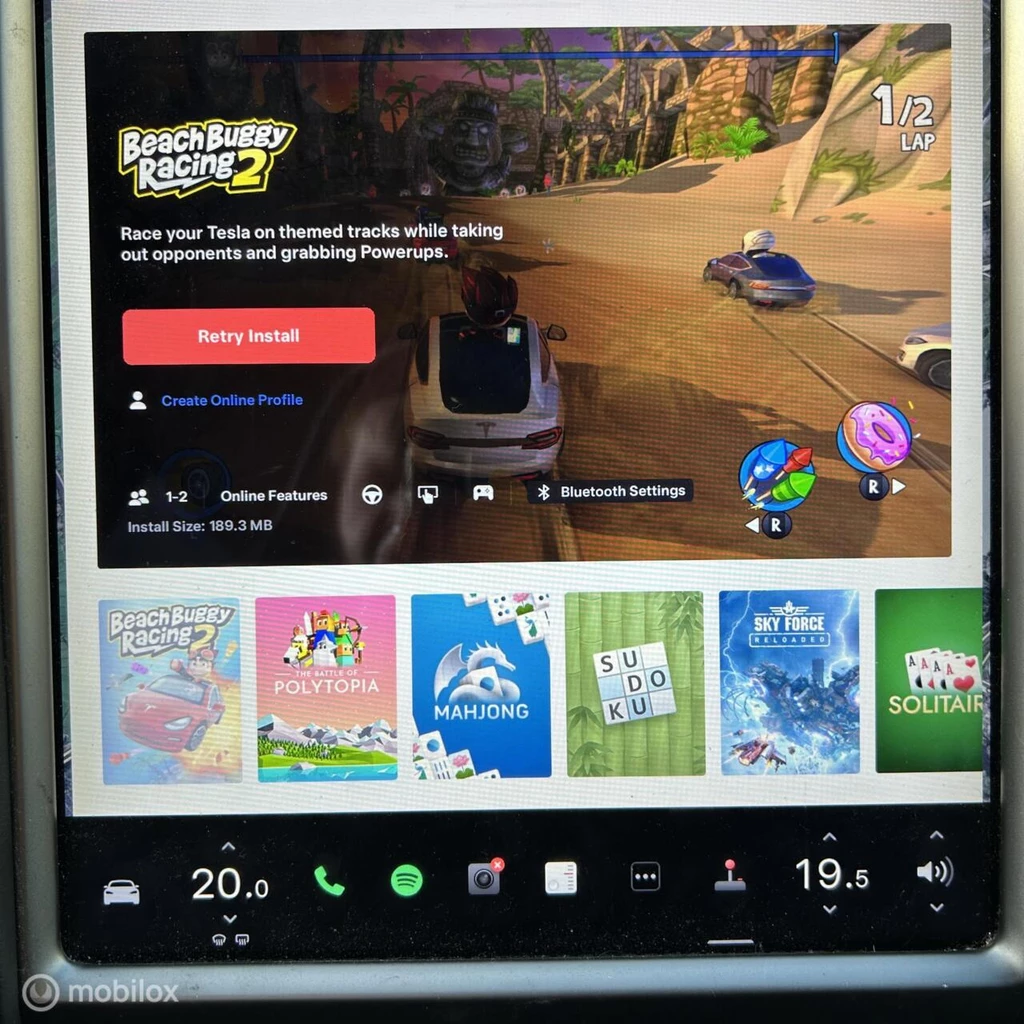Screen dimensions: 1024x1024
Task: Open the dashcam camera icon
Action: [484, 879]
